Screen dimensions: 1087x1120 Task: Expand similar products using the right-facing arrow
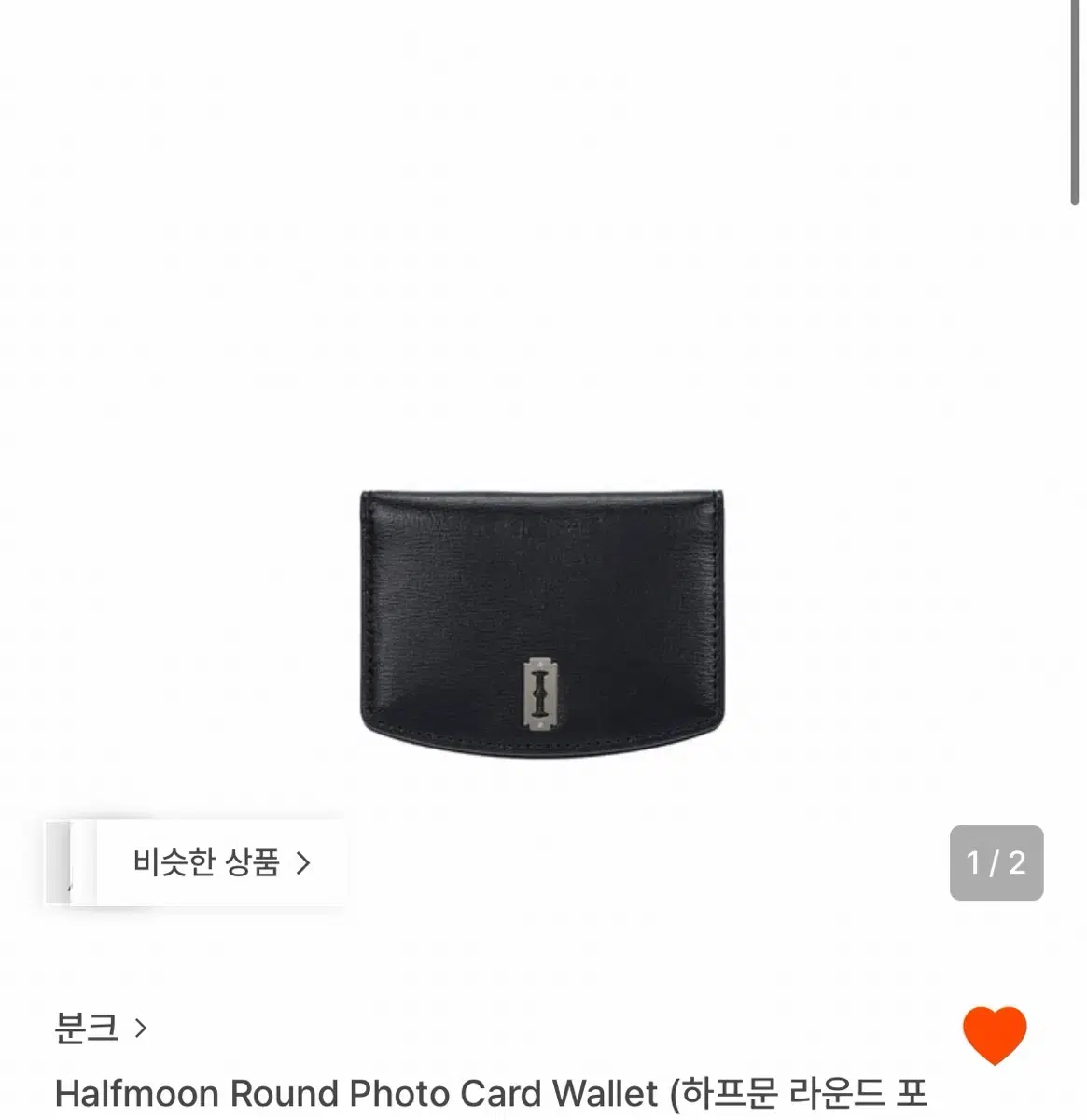pos(302,865)
